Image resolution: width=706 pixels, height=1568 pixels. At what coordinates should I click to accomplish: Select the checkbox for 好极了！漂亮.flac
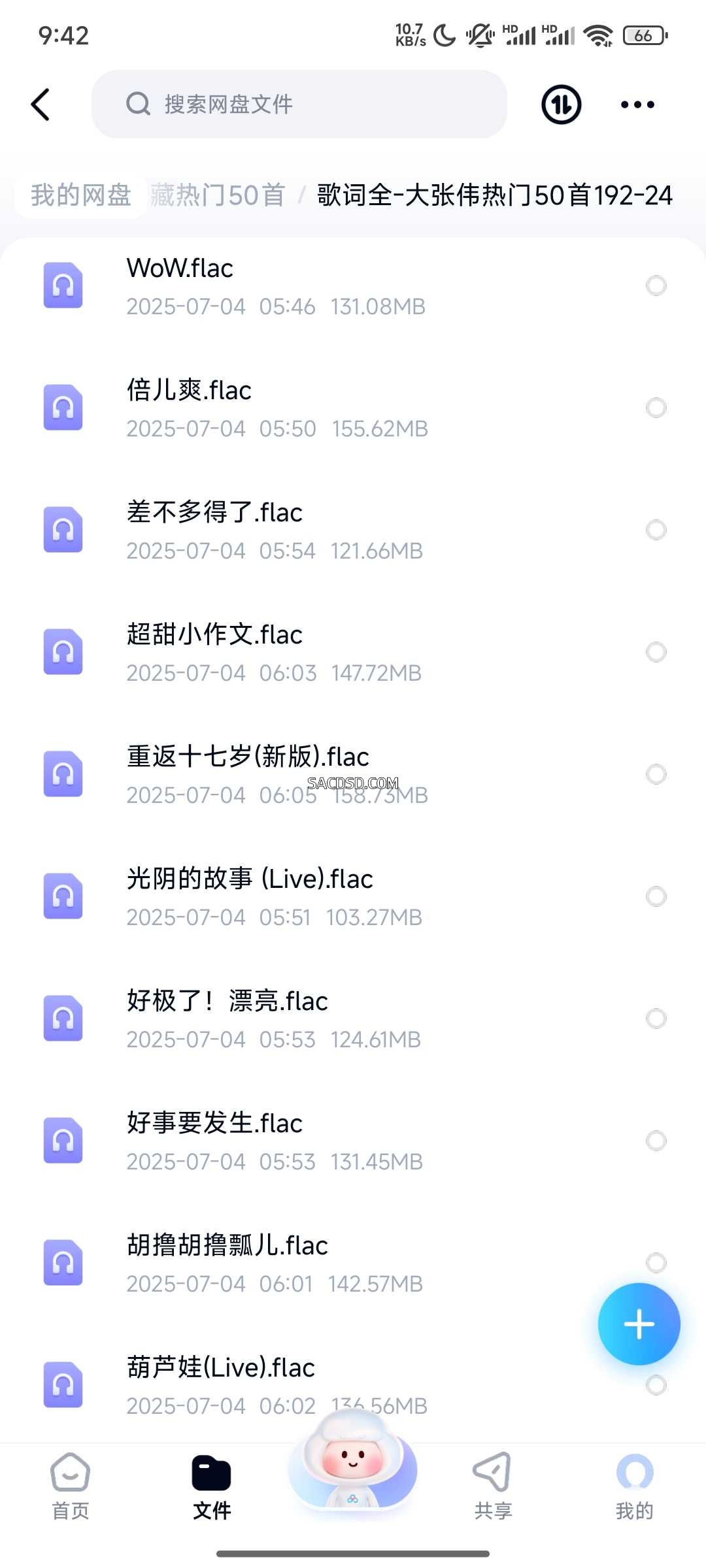coord(656,1019)
